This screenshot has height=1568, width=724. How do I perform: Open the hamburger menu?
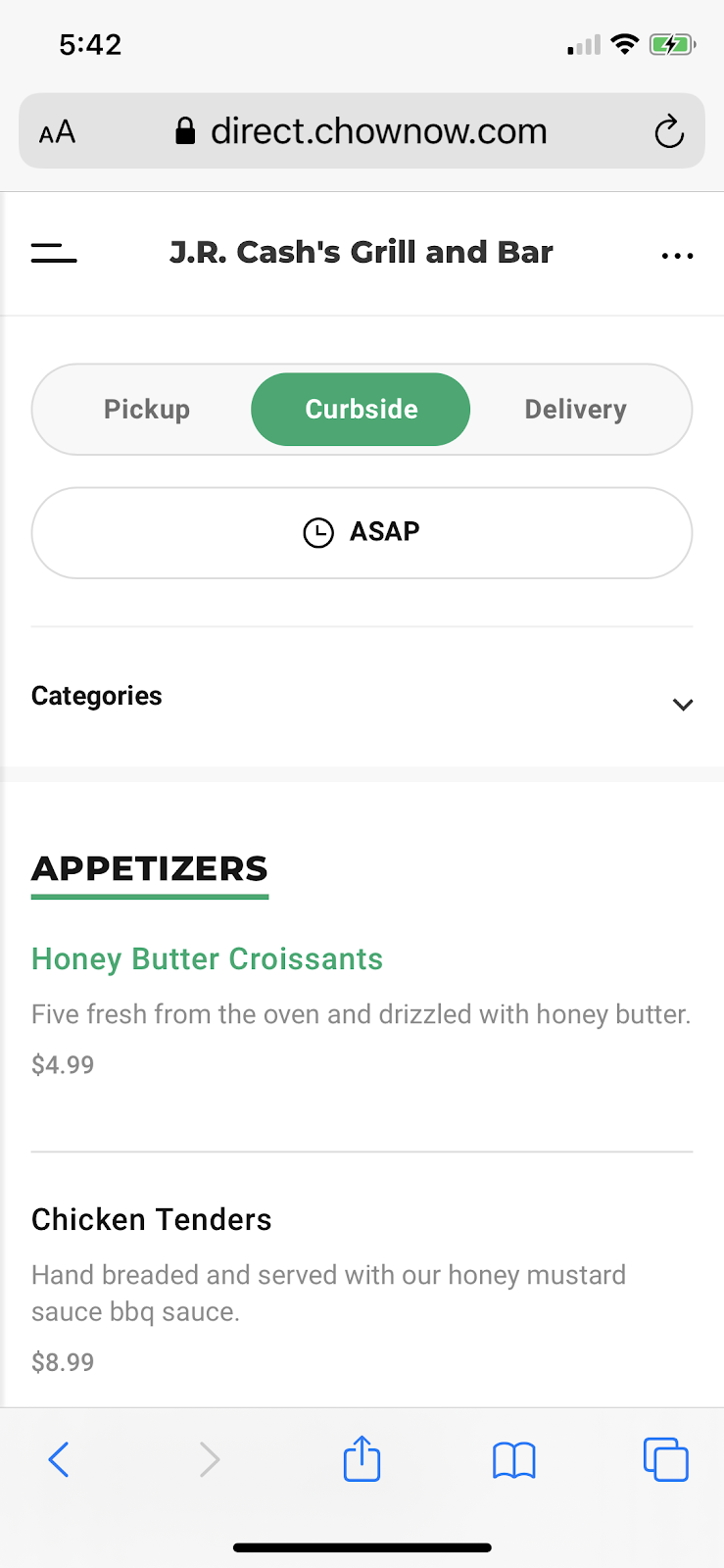coord(54,254)
